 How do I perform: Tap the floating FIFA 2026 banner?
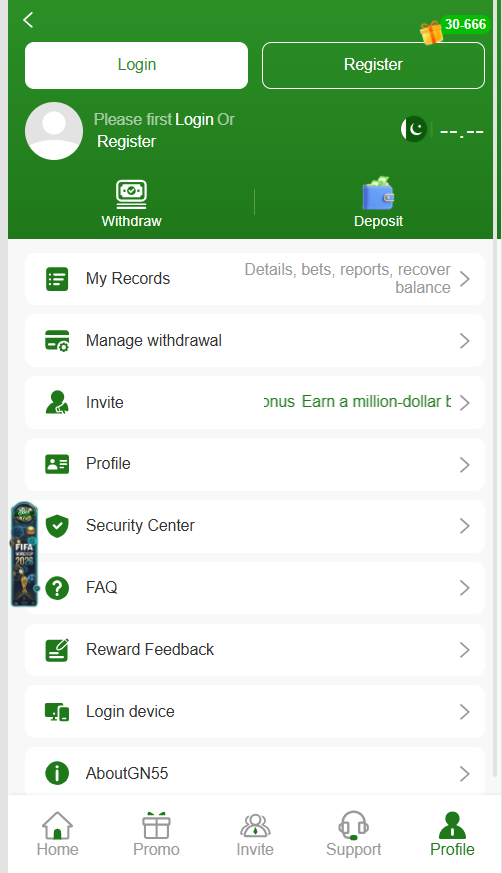coord(25,554)
